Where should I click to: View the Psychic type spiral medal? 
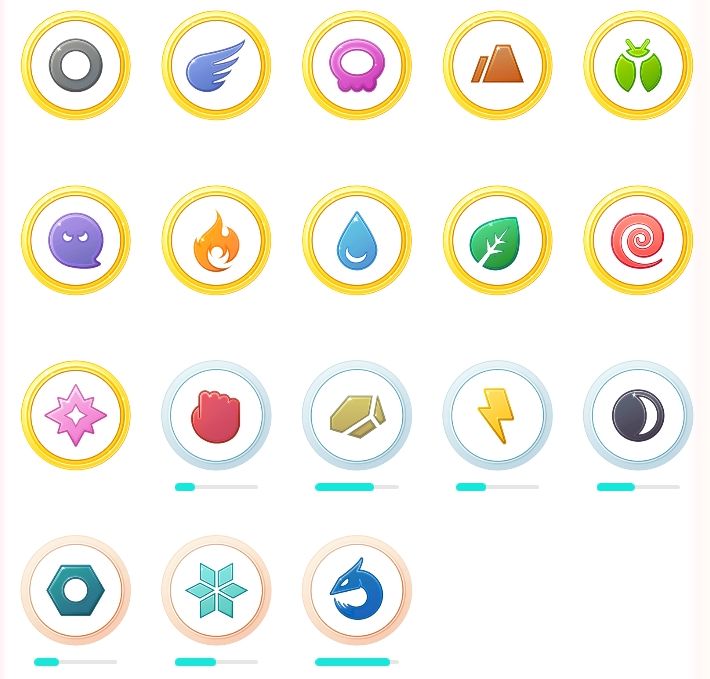click(x=638, y=241)
